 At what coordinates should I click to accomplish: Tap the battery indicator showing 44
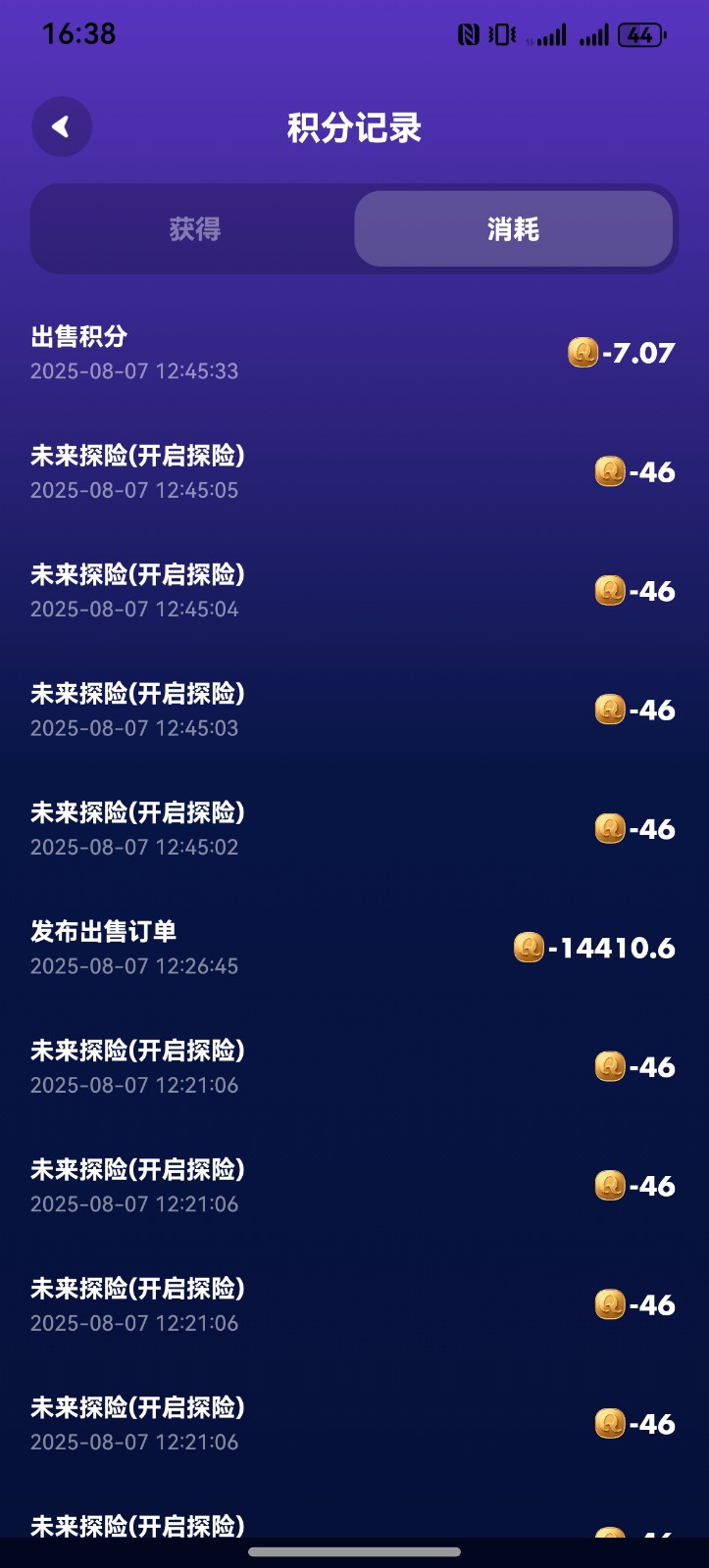pos(638,35)
